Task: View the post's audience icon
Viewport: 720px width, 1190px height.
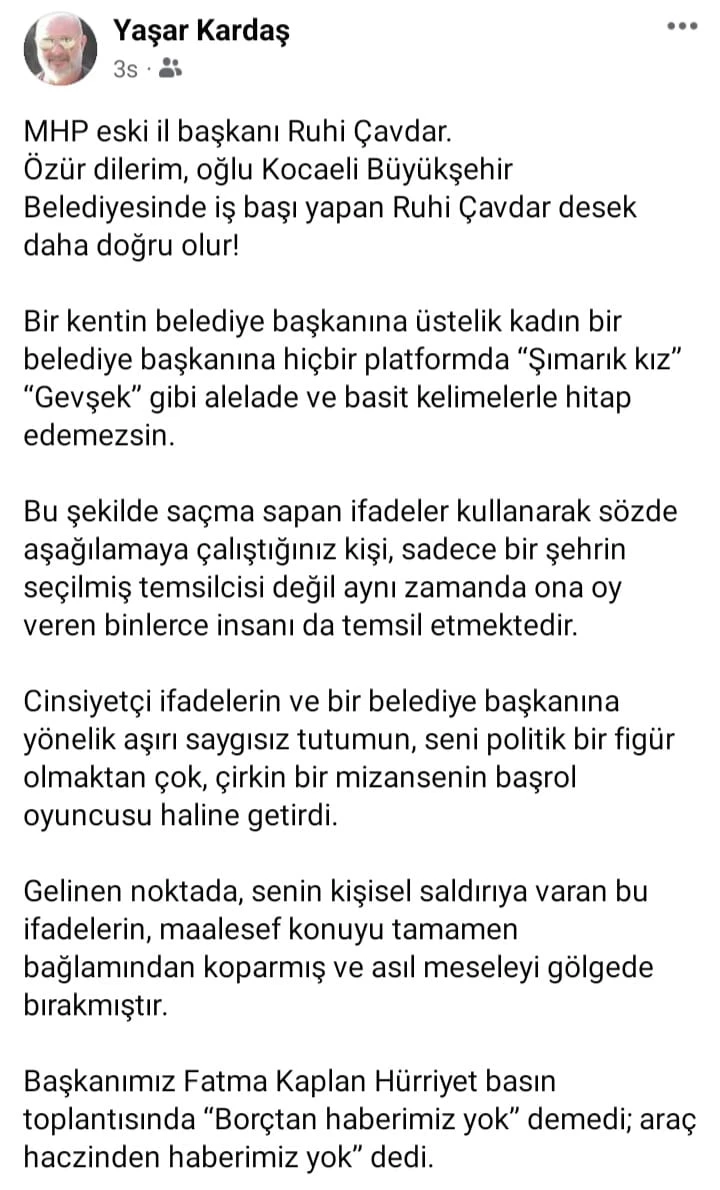Action: point(171,68)
